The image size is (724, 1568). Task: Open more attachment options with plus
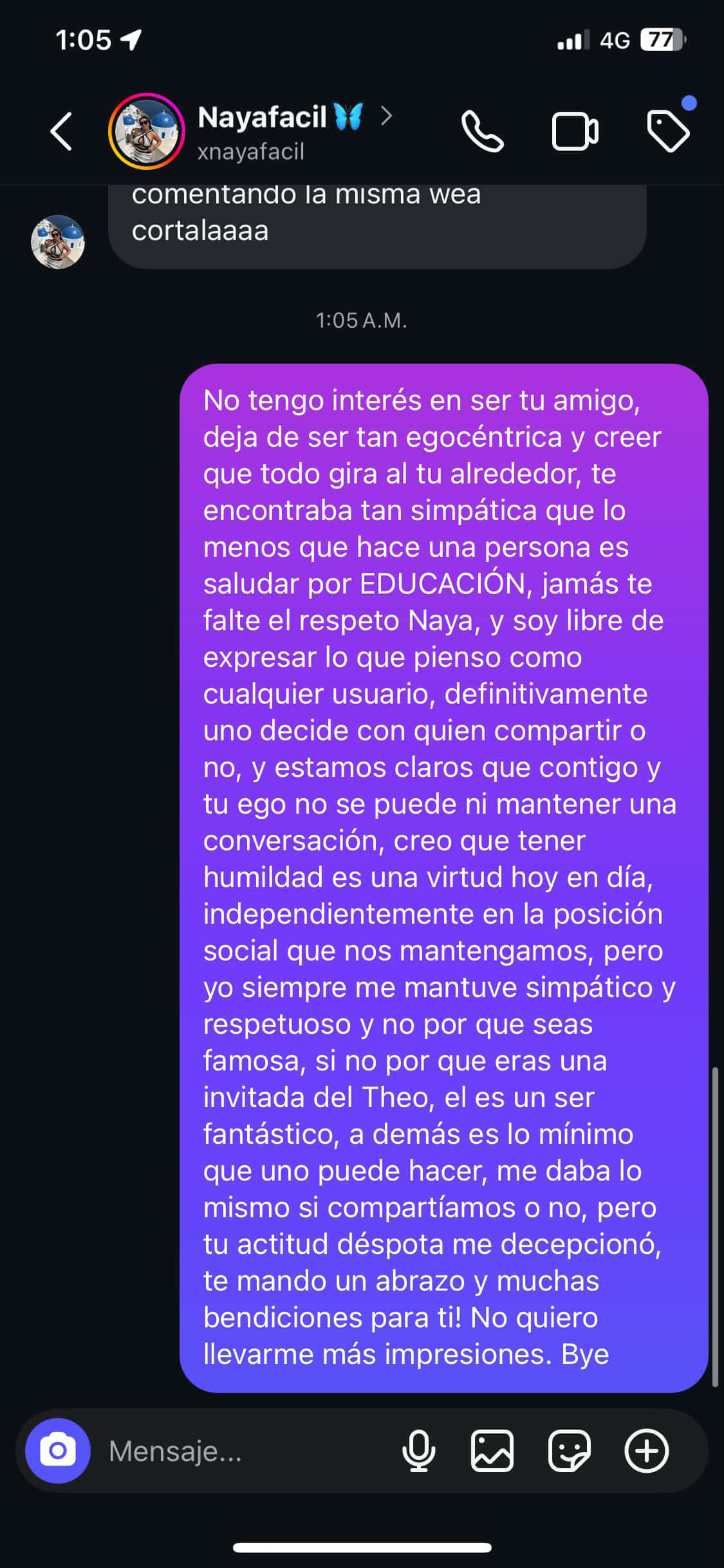coord(646,1451)
